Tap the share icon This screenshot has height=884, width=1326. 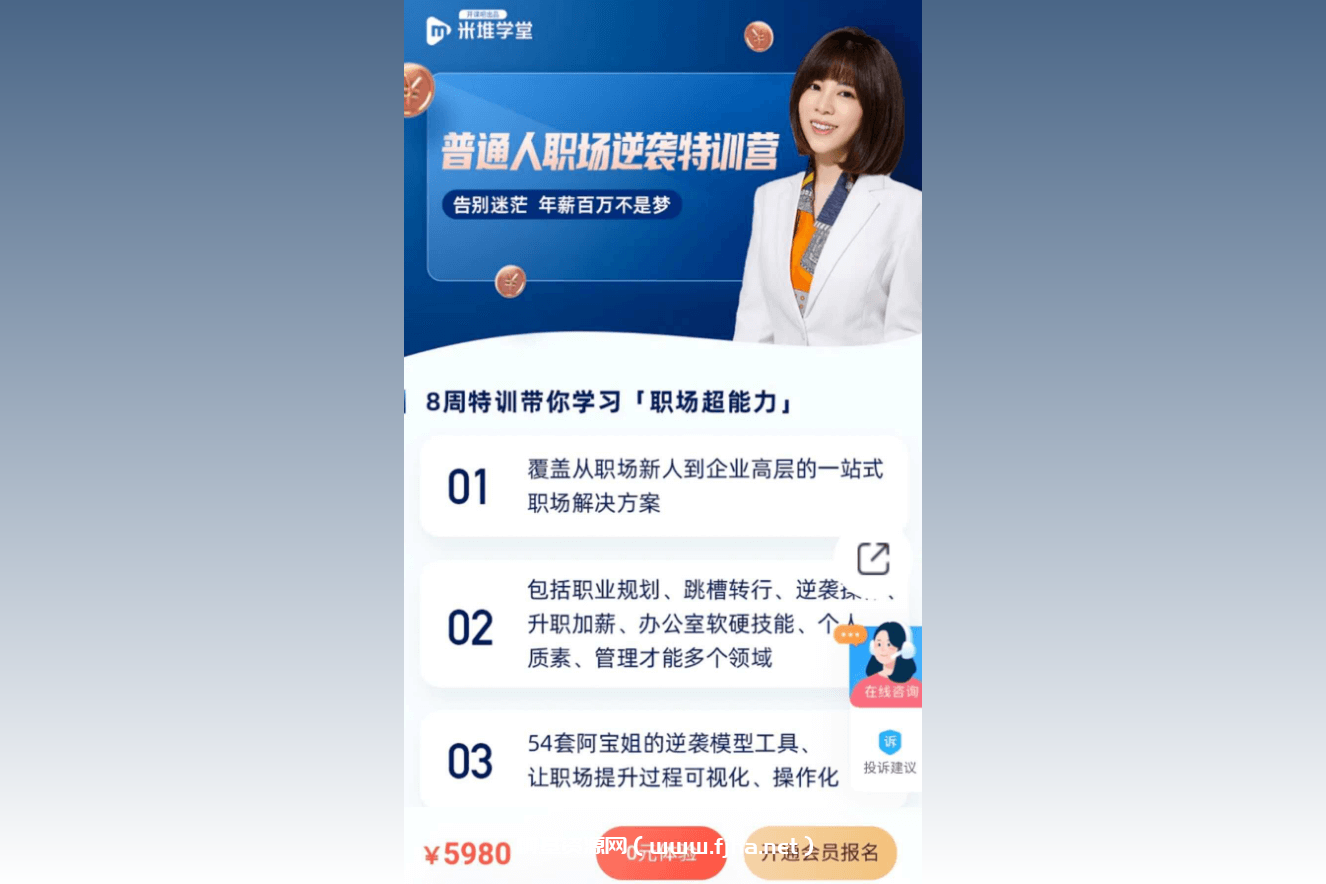click(873, 558)
